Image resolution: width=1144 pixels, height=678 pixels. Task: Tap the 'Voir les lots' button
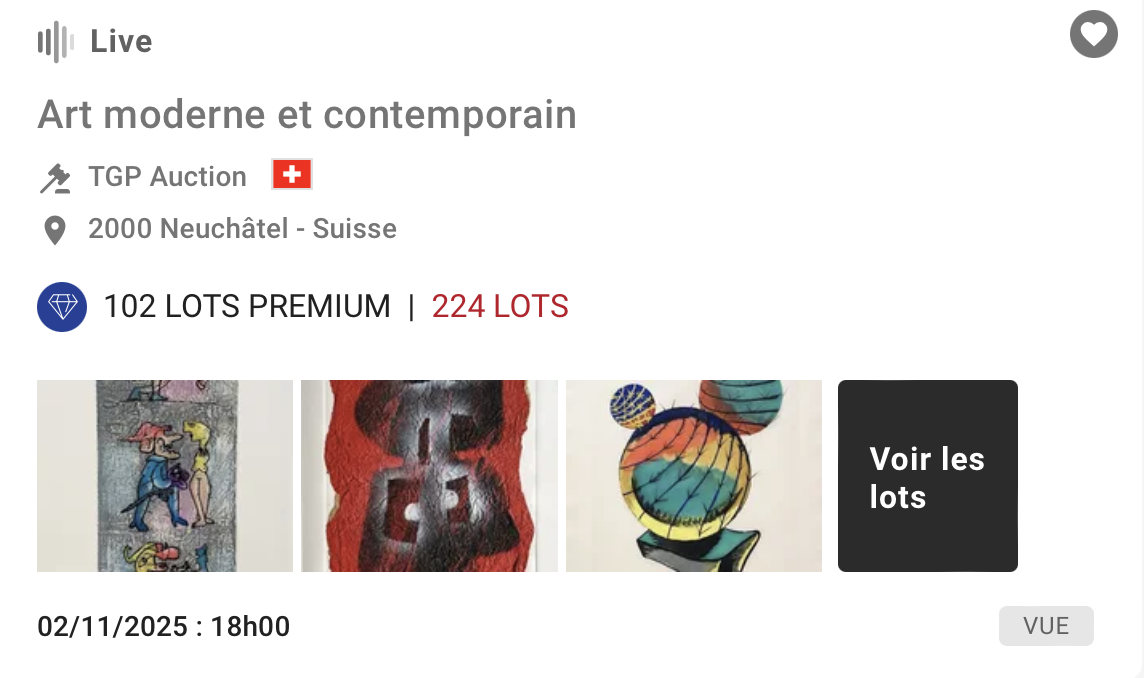927,476
